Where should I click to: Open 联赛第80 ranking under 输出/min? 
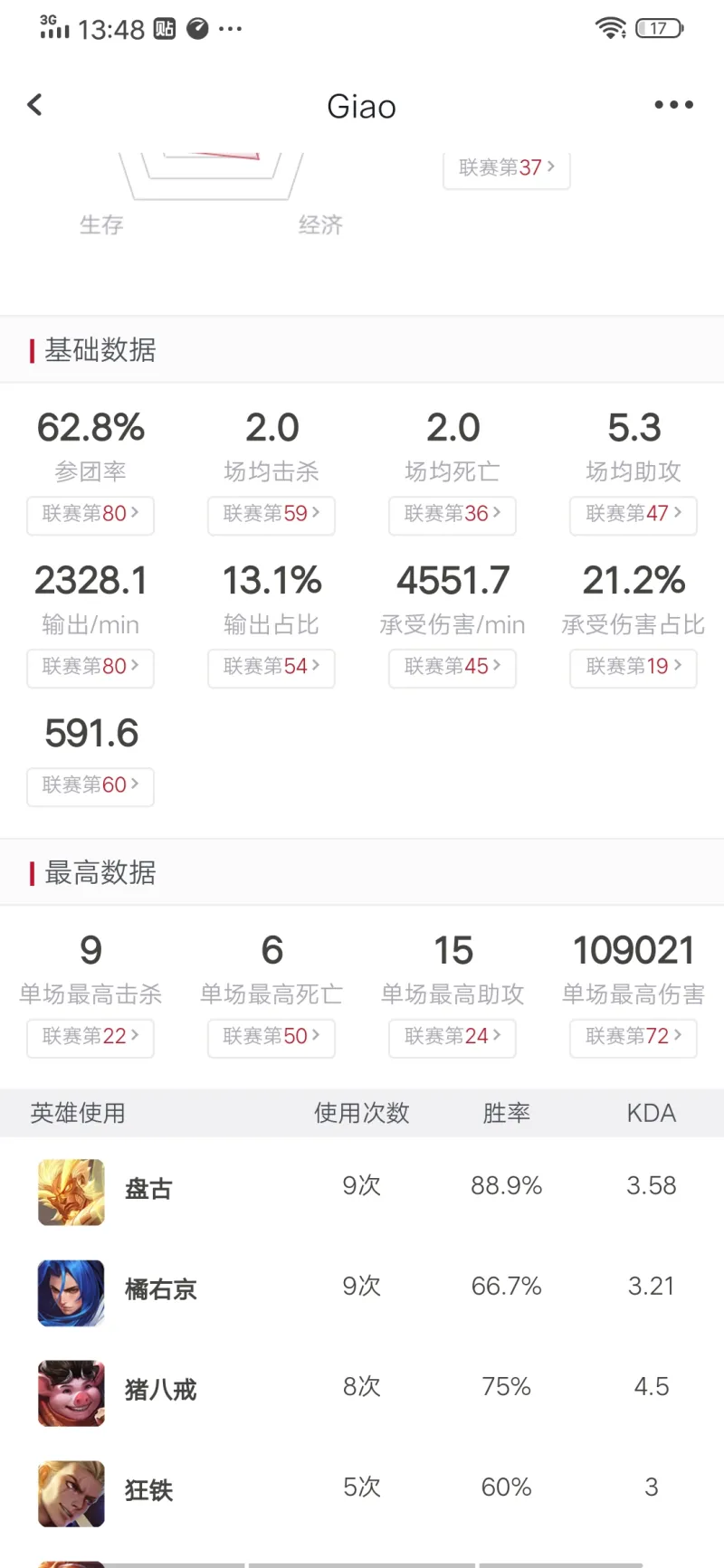click(90, 667)
